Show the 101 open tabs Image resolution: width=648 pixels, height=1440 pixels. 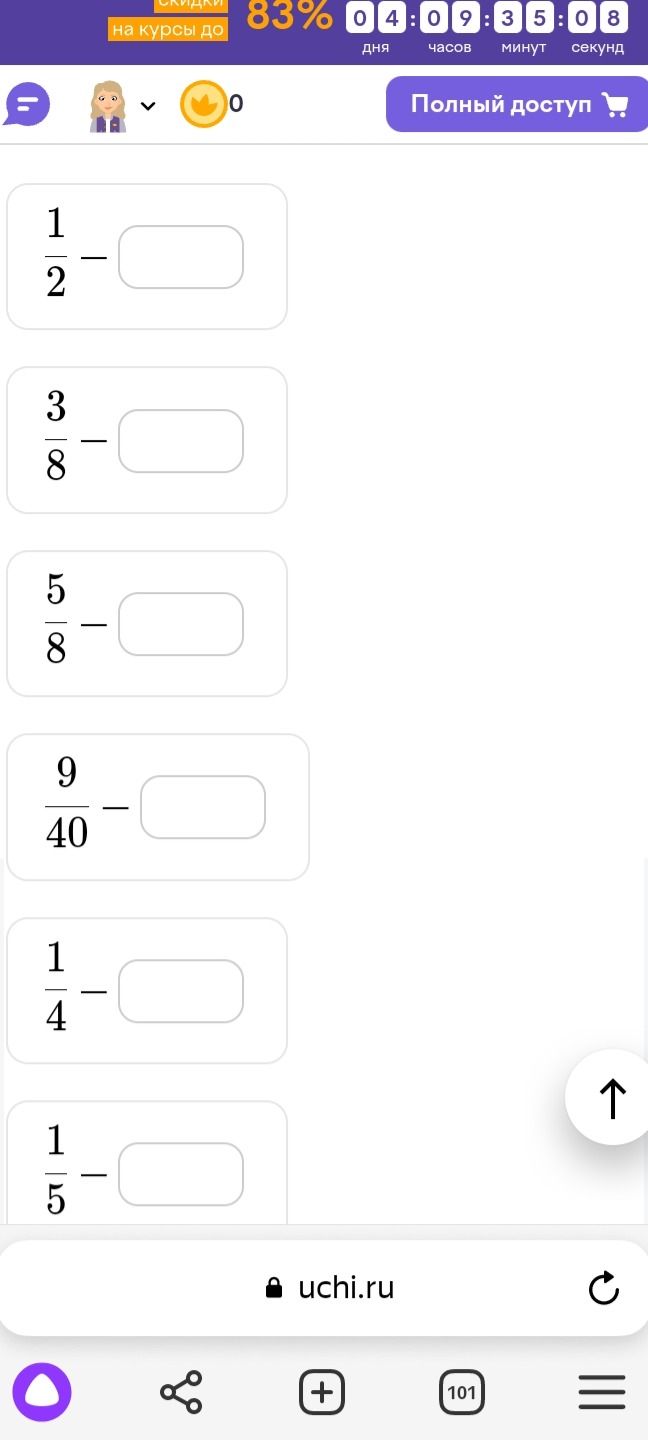click(462, 1392)
